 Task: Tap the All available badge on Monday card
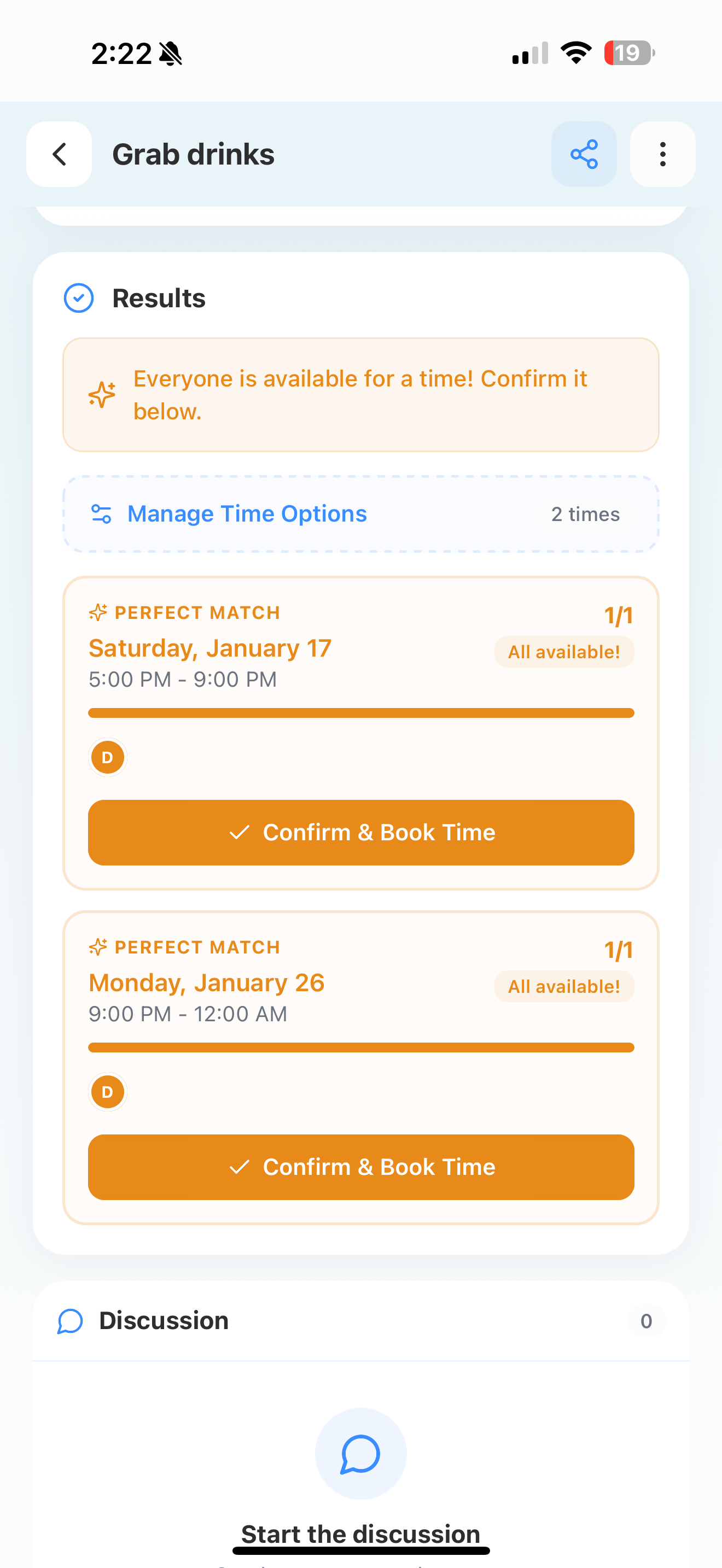(x=563, y=986)
